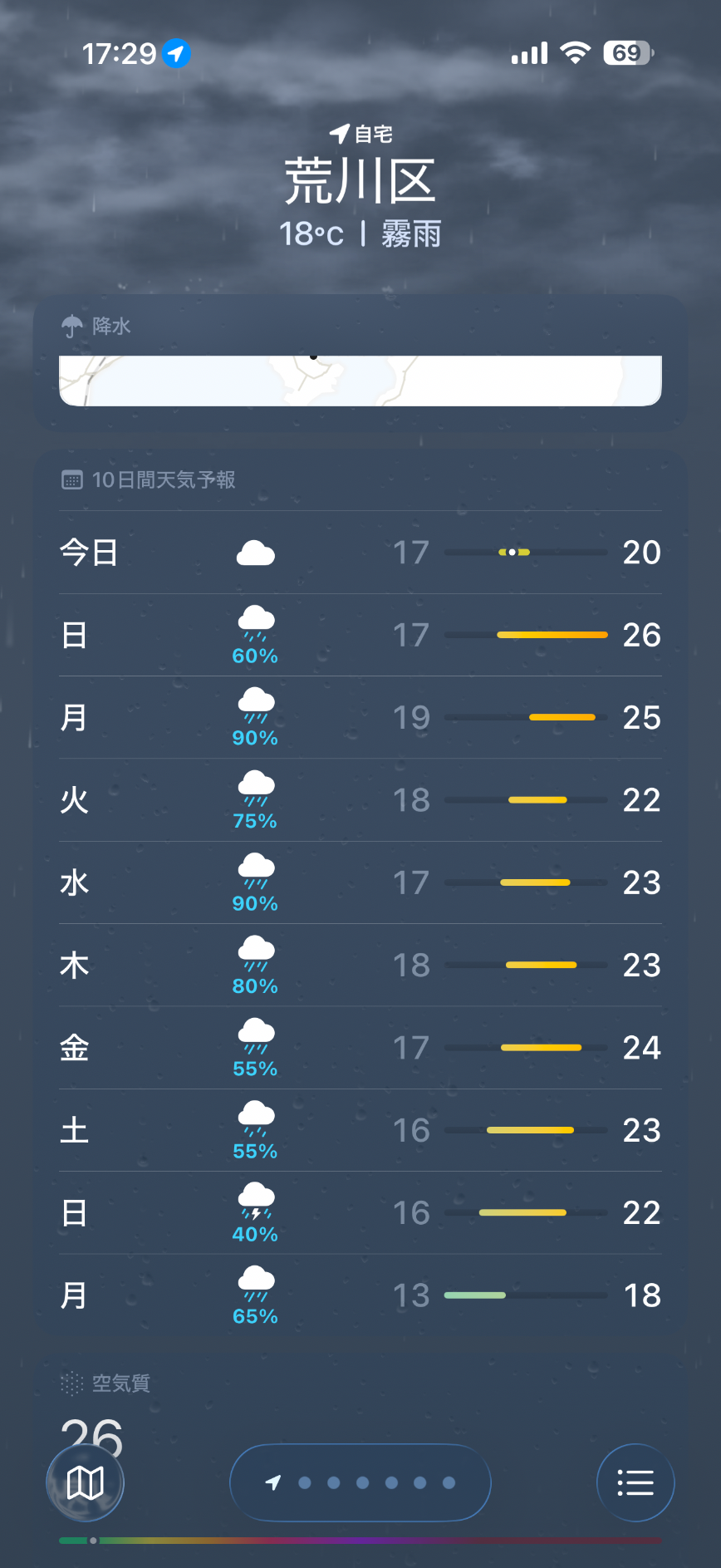View the 60% rain forecast row

pos(360,635)
